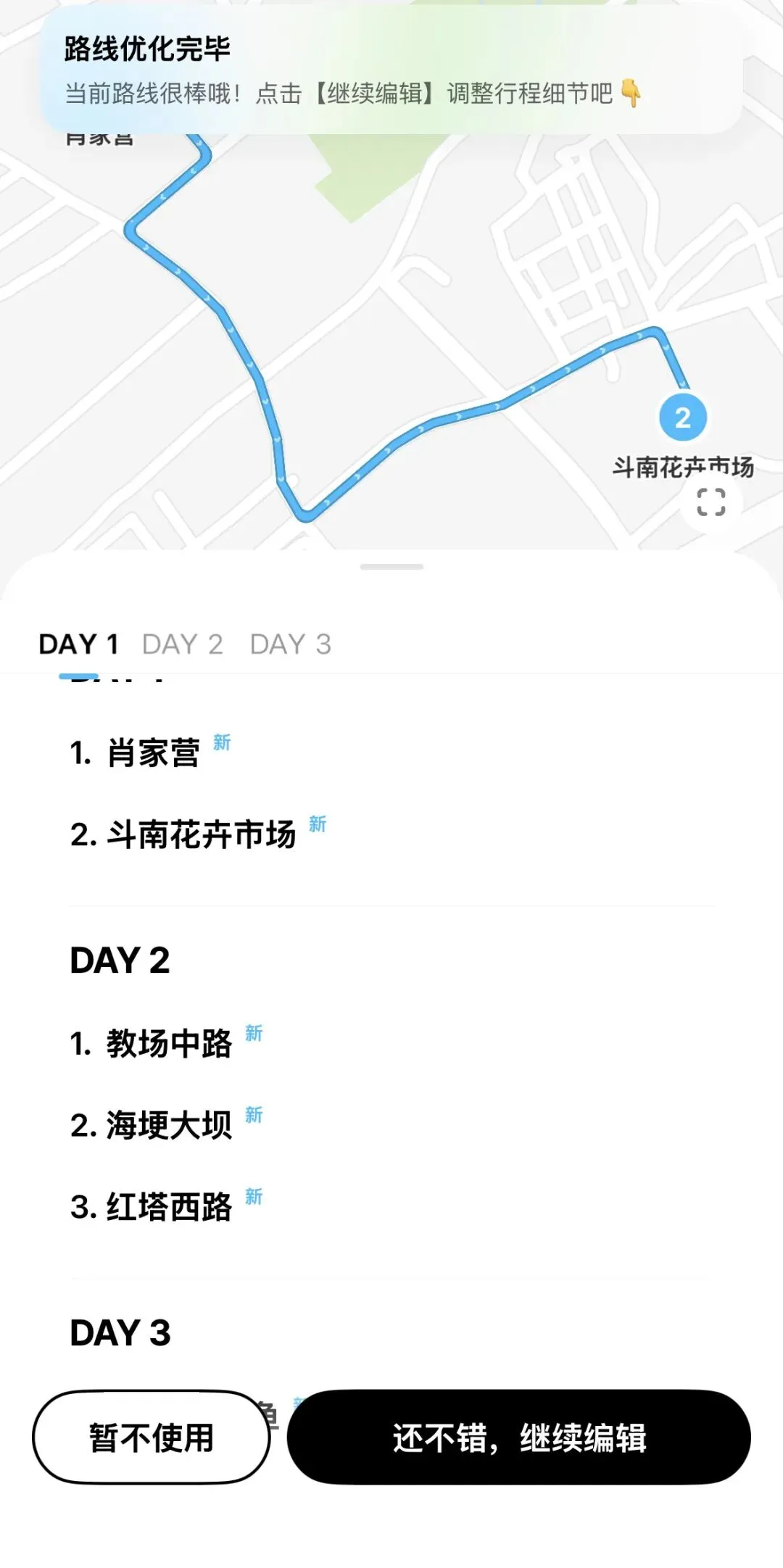Tap 还不错，继续编辑 to continue editing

tap(519, 1437)
